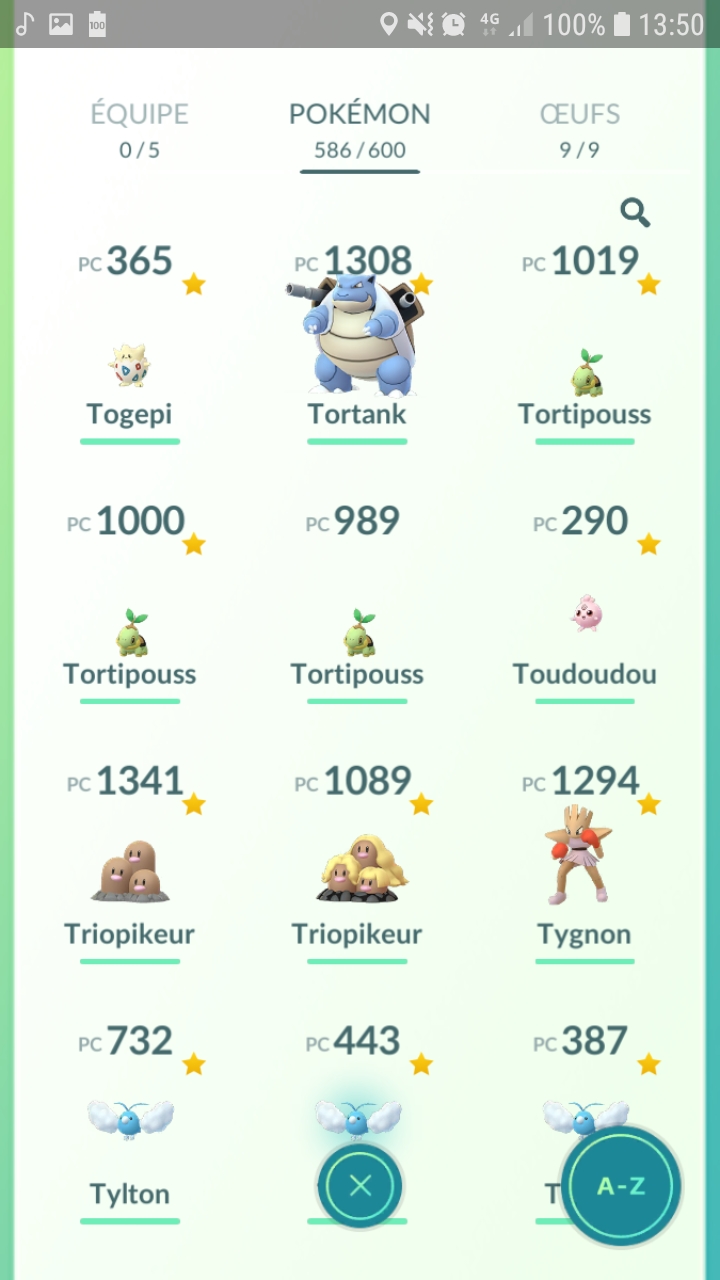
Task: Open Tygnon with PC 1294
Action: (x=585, y=858)
